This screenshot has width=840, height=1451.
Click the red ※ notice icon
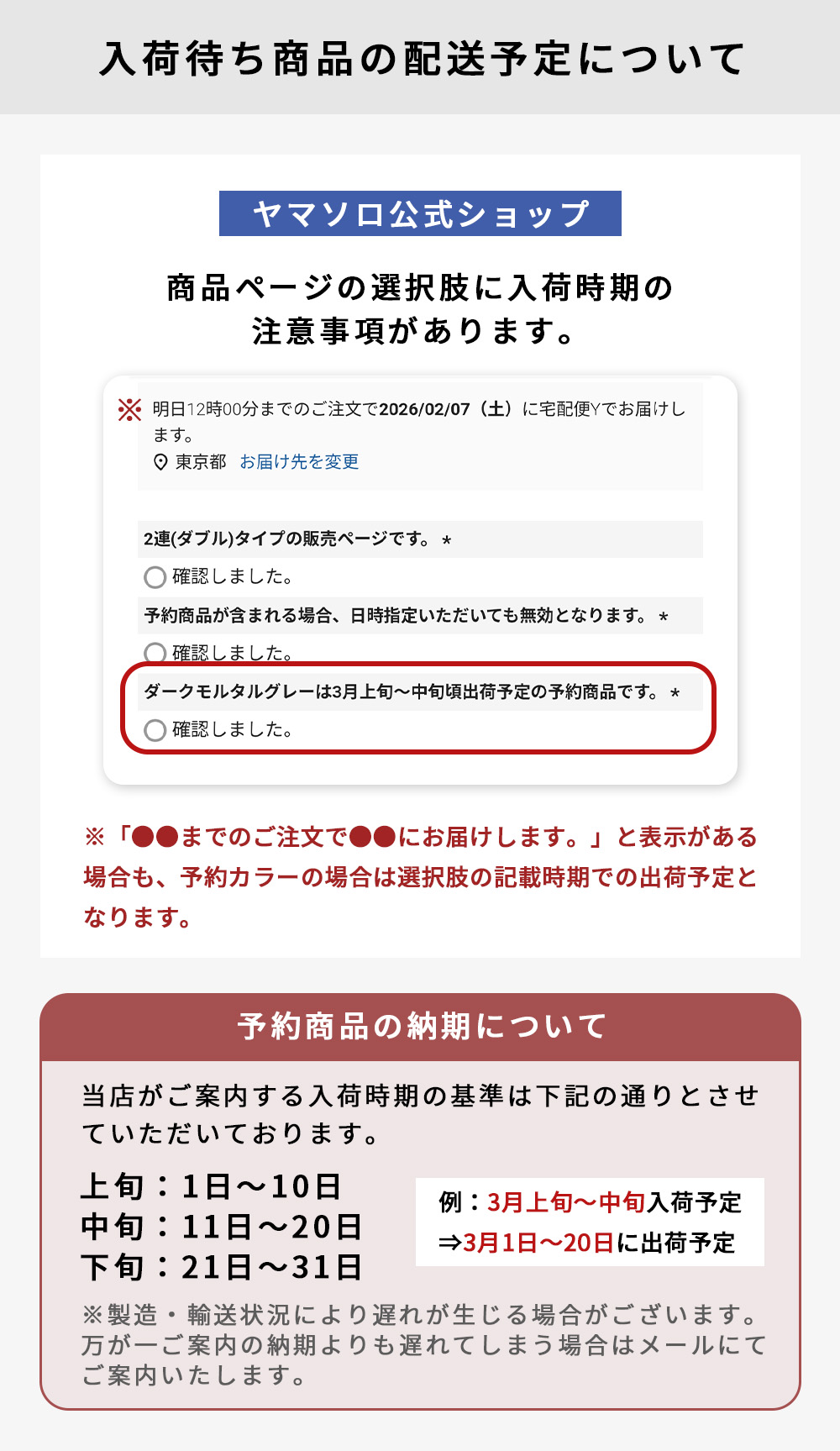pos(128,409)
